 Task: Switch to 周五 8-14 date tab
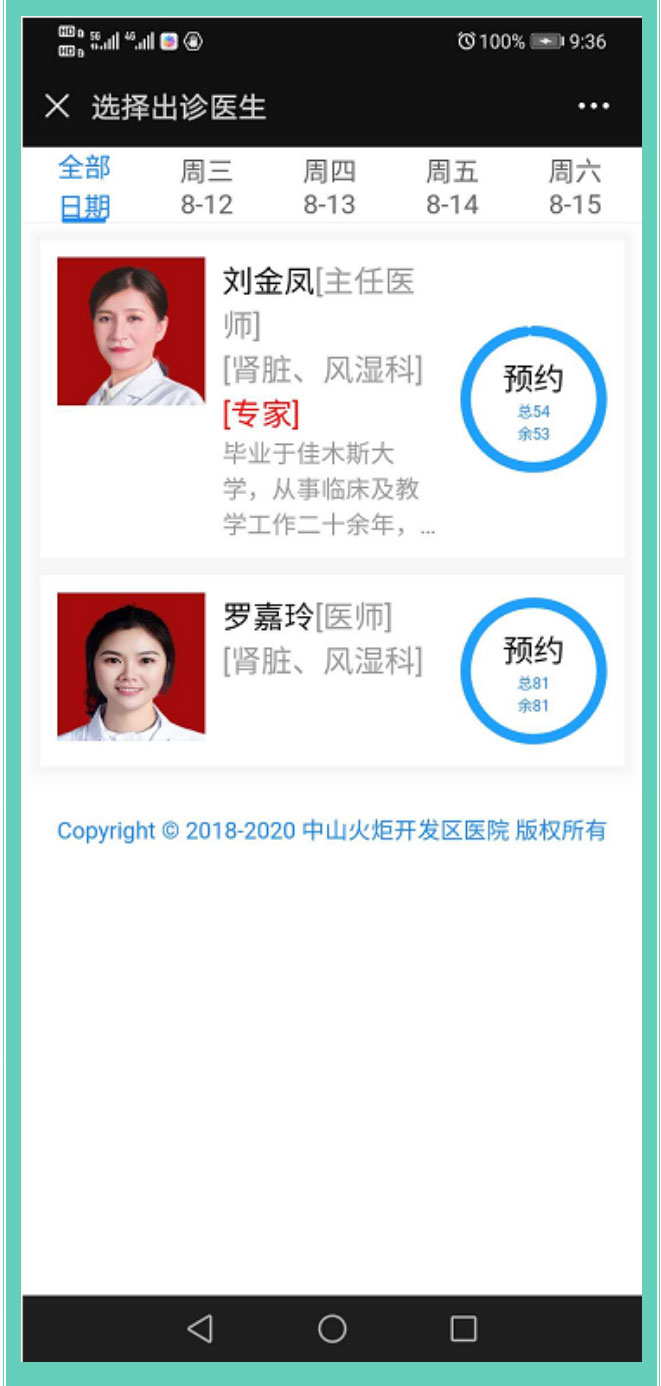point(452,187)
